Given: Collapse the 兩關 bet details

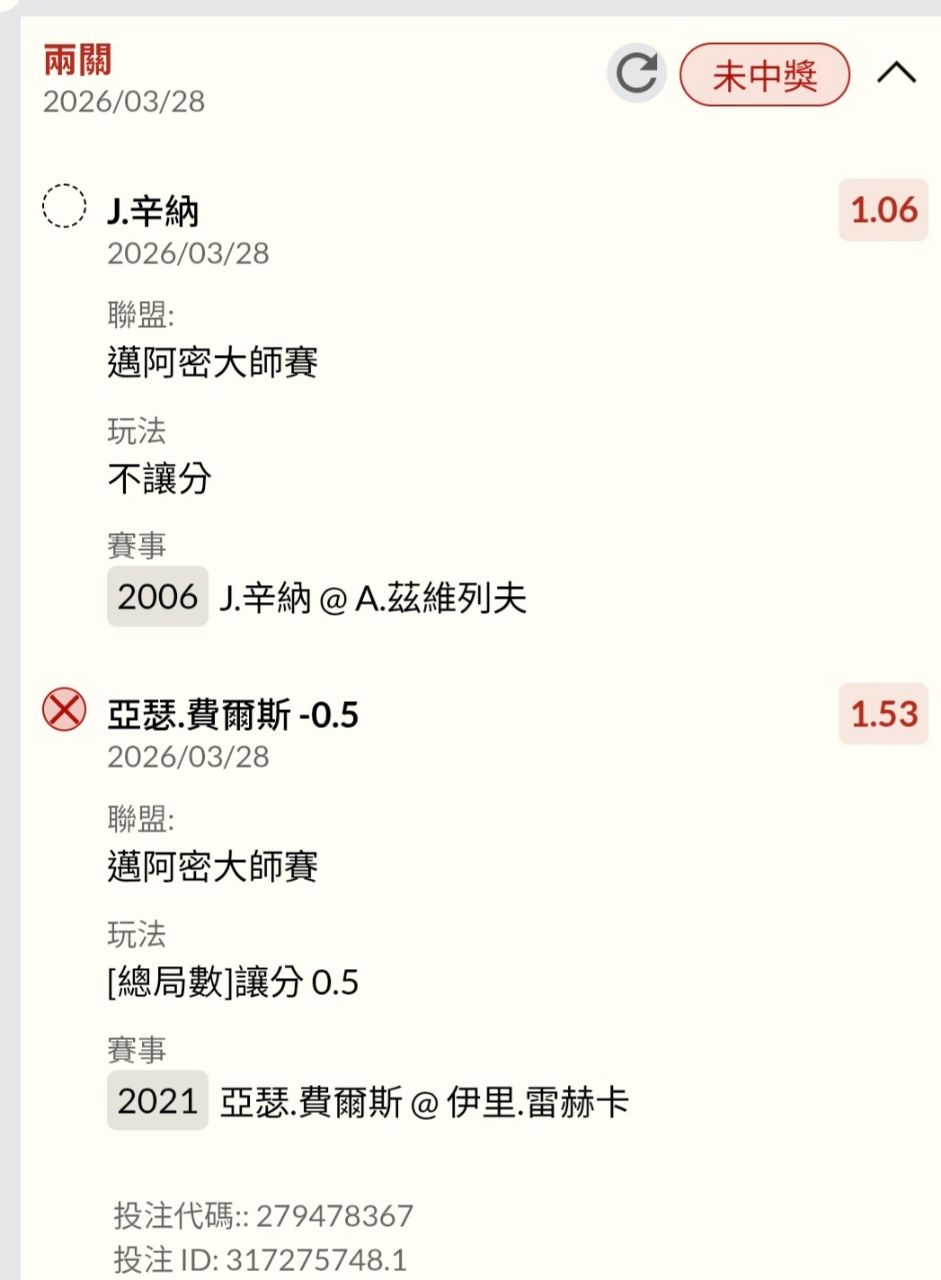Looking at the screenshot, I should point(896,74).
